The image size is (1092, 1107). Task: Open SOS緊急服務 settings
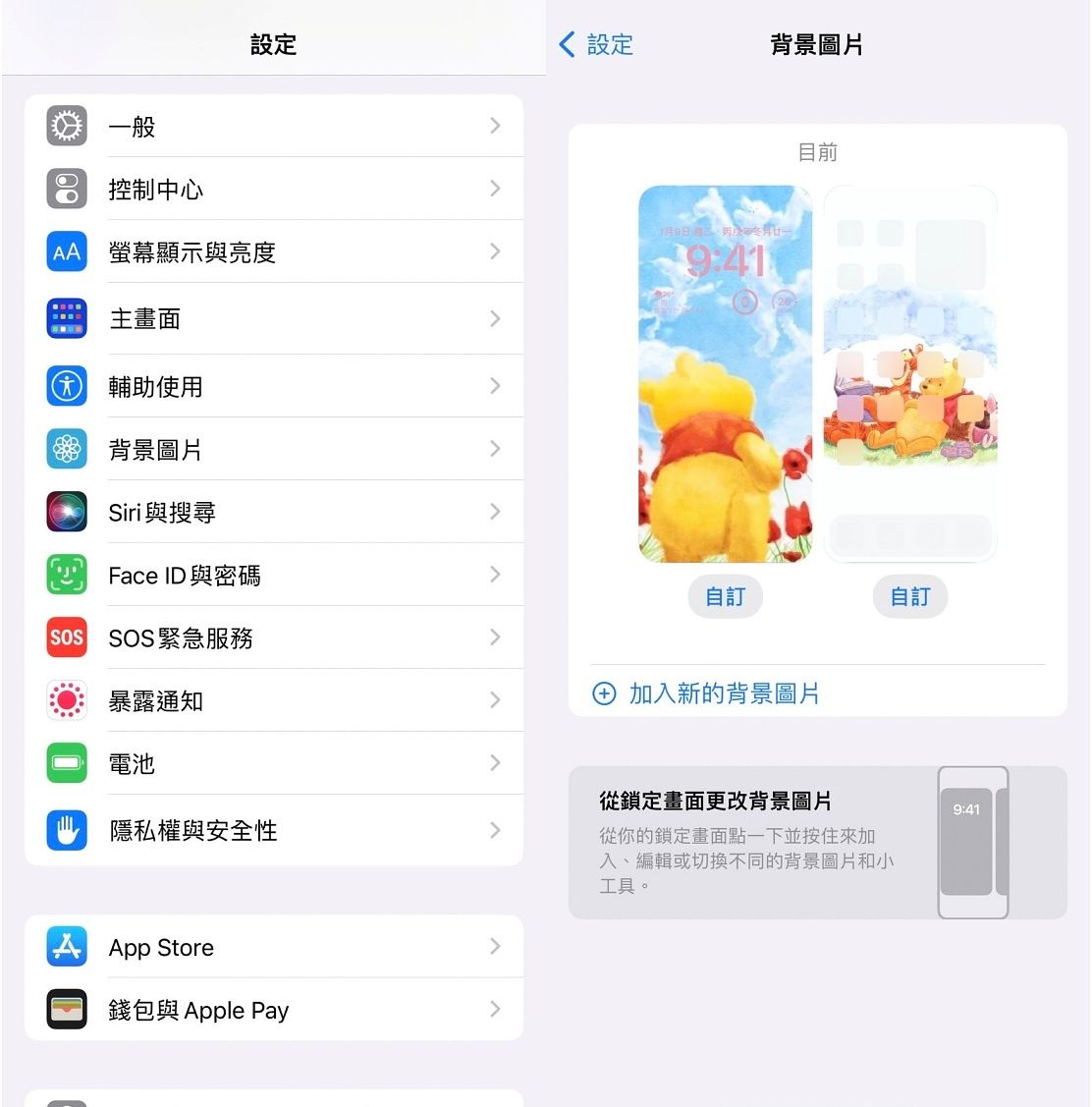click(x=273, y=637)
